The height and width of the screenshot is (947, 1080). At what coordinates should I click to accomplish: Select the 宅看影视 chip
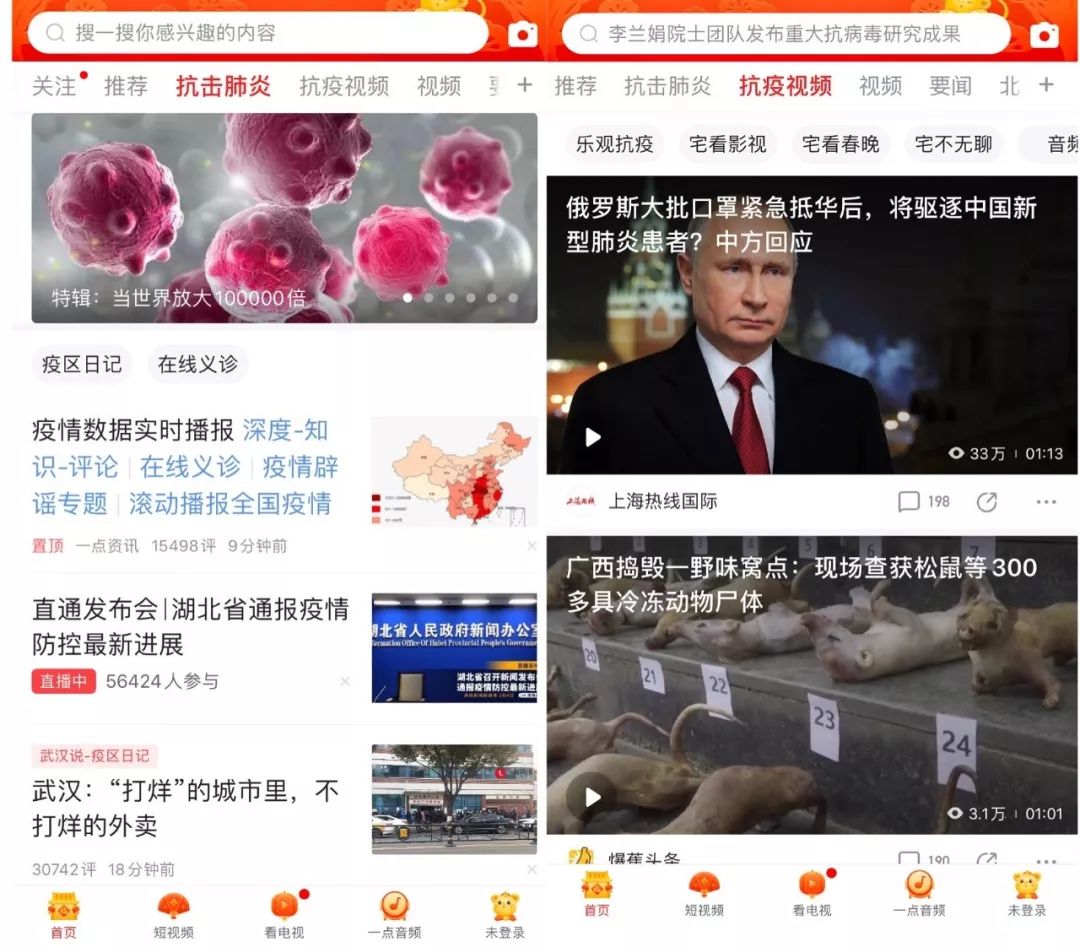point(727,145)
